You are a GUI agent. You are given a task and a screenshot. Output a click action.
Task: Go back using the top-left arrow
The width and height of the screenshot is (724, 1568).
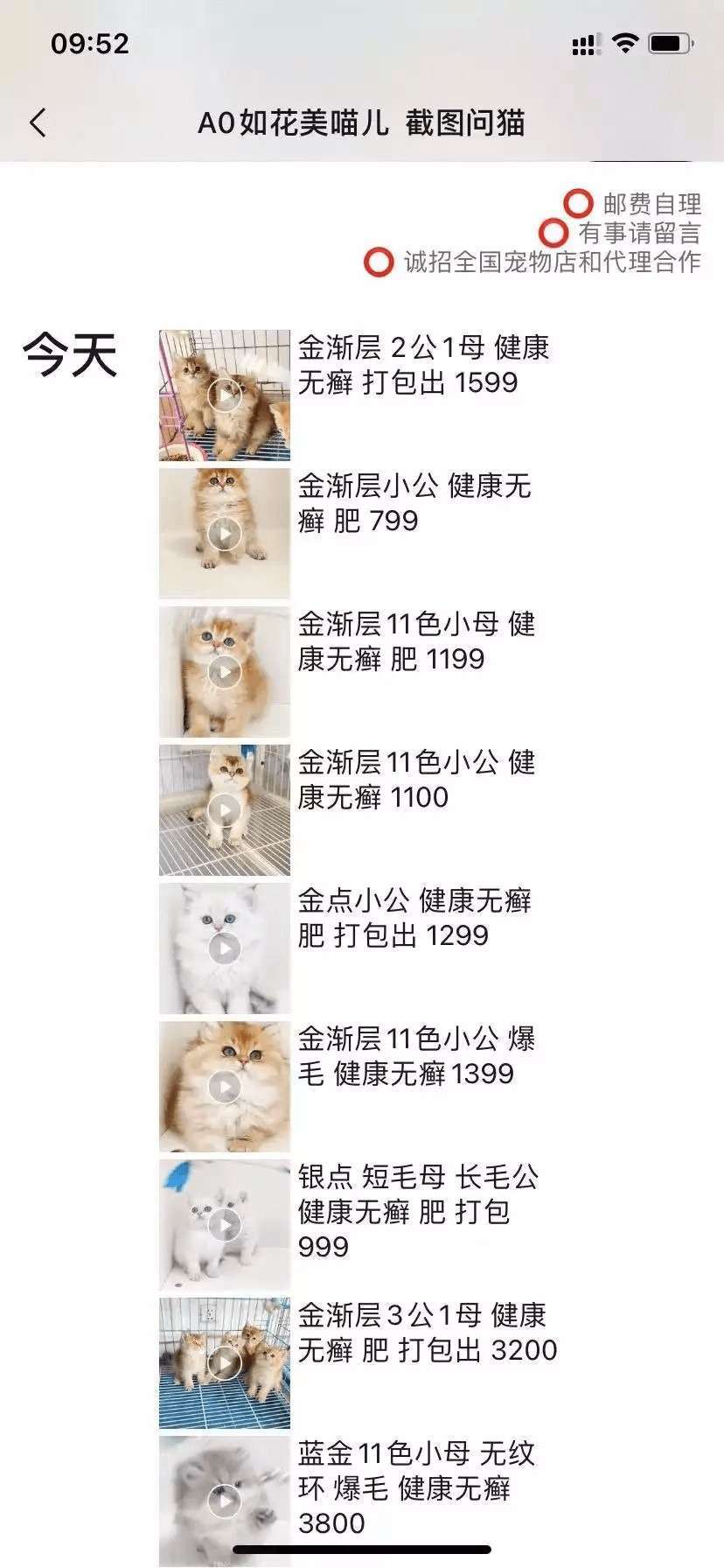point(38,123)
